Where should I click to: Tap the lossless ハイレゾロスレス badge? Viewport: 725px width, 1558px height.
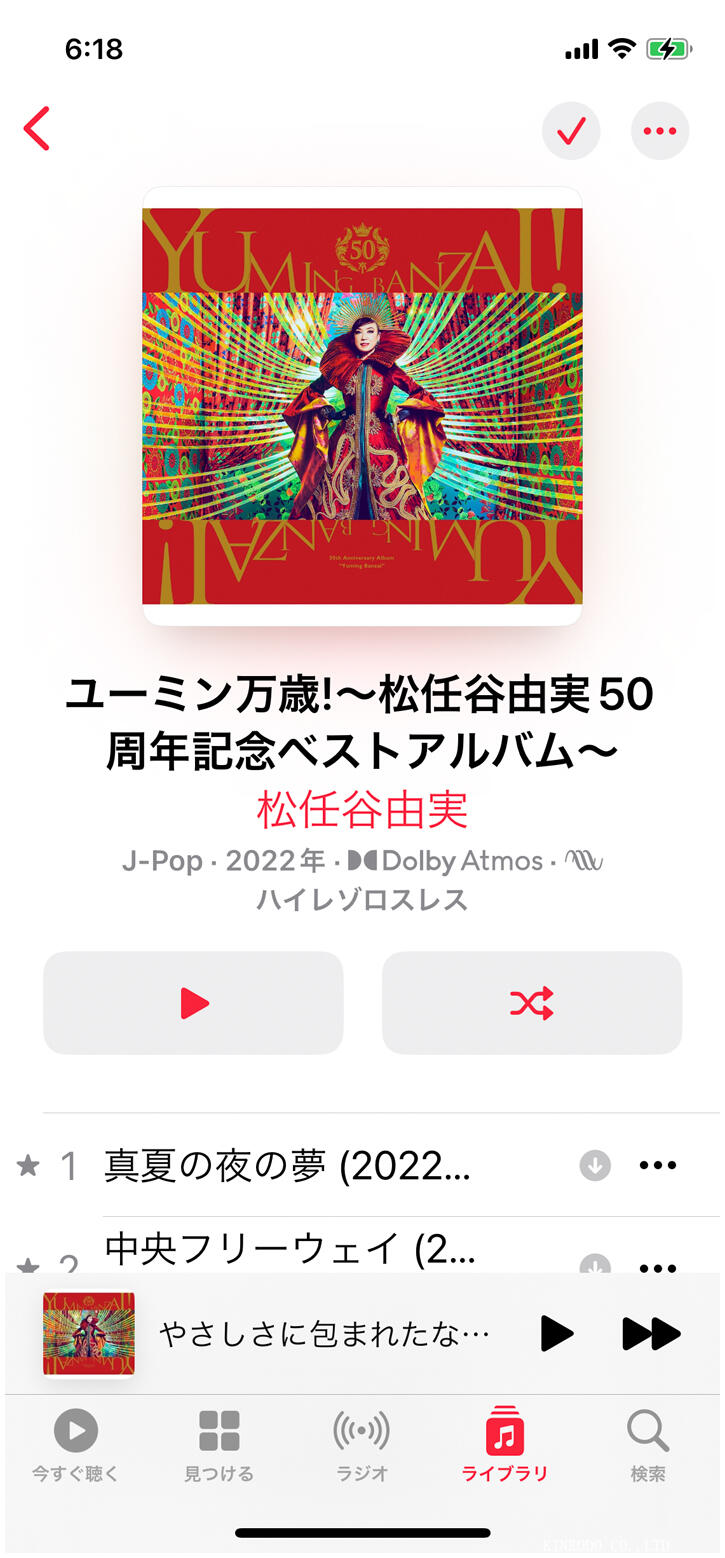pos(362,900)
